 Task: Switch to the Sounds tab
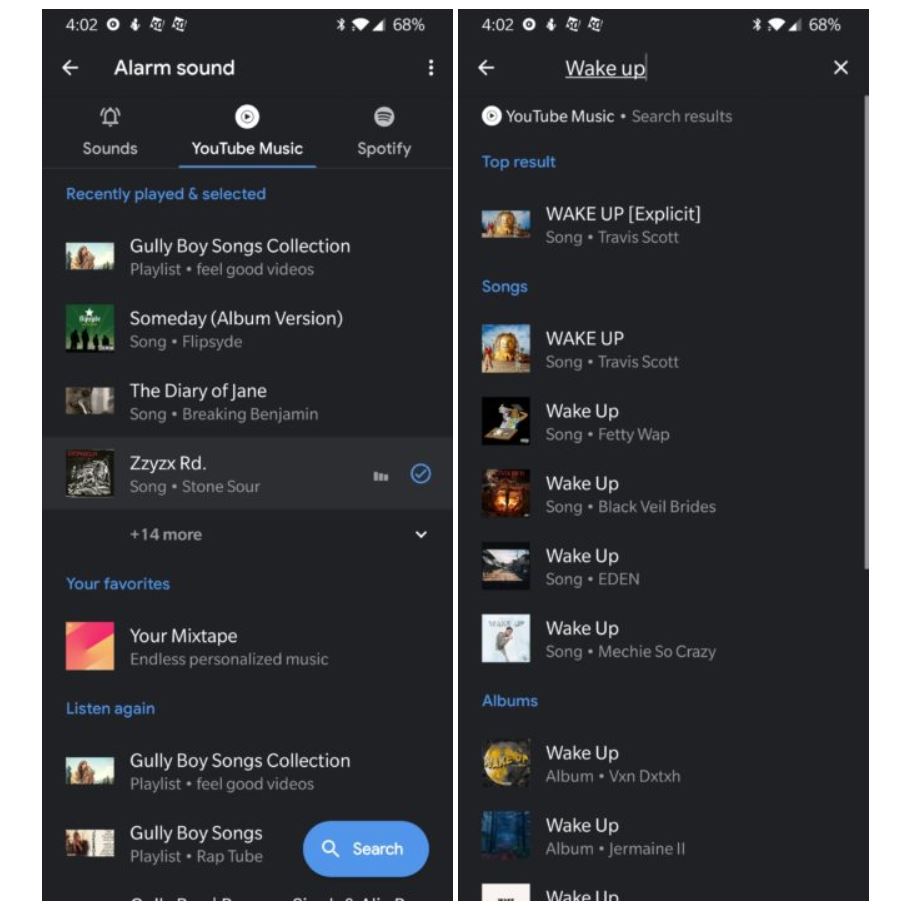pos(110,132)
